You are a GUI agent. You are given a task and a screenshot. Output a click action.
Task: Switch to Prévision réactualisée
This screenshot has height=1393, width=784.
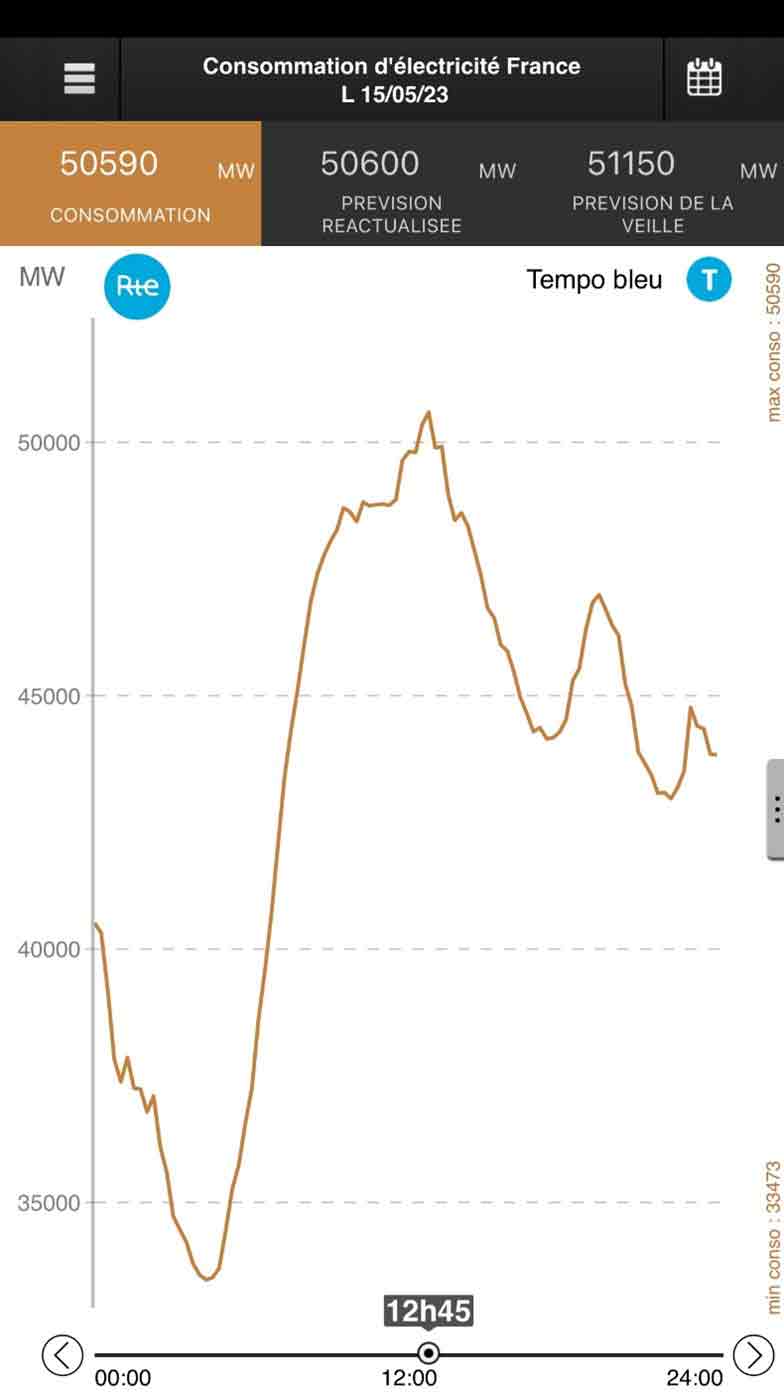point(392,184)
